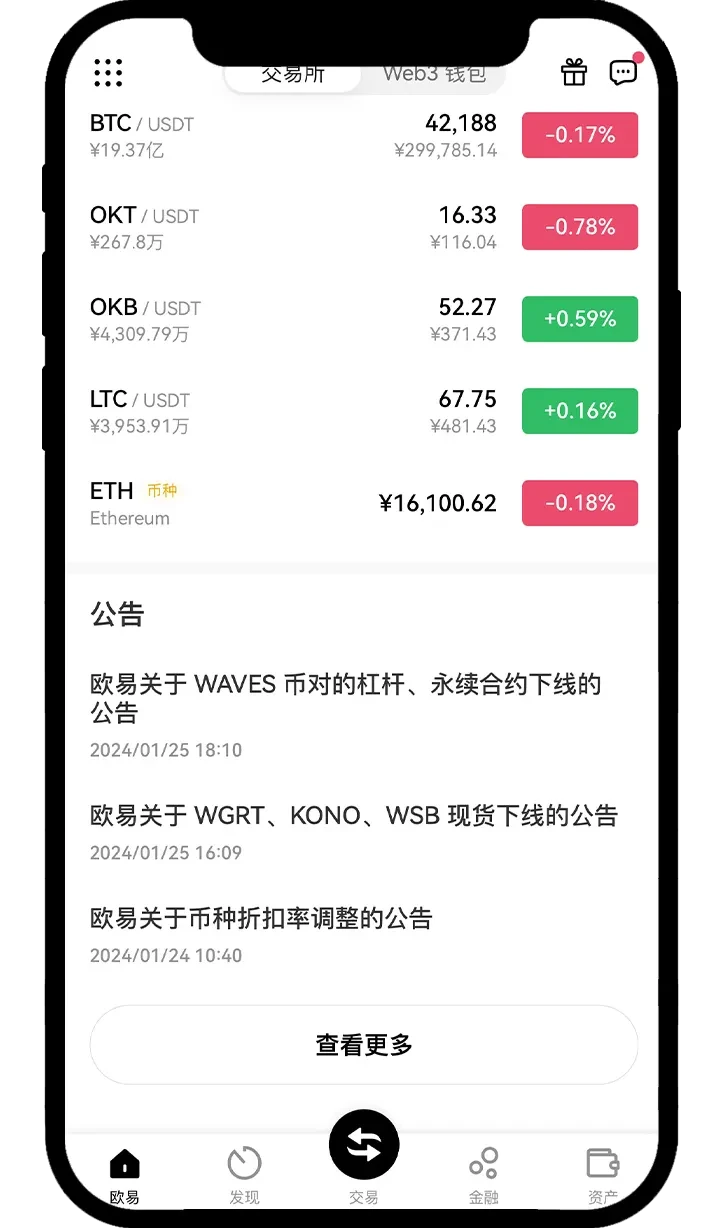The height and width of the screenshot is (1228, 723).
Task: Open the grid menu icon
Action: [x=108, y=73]
